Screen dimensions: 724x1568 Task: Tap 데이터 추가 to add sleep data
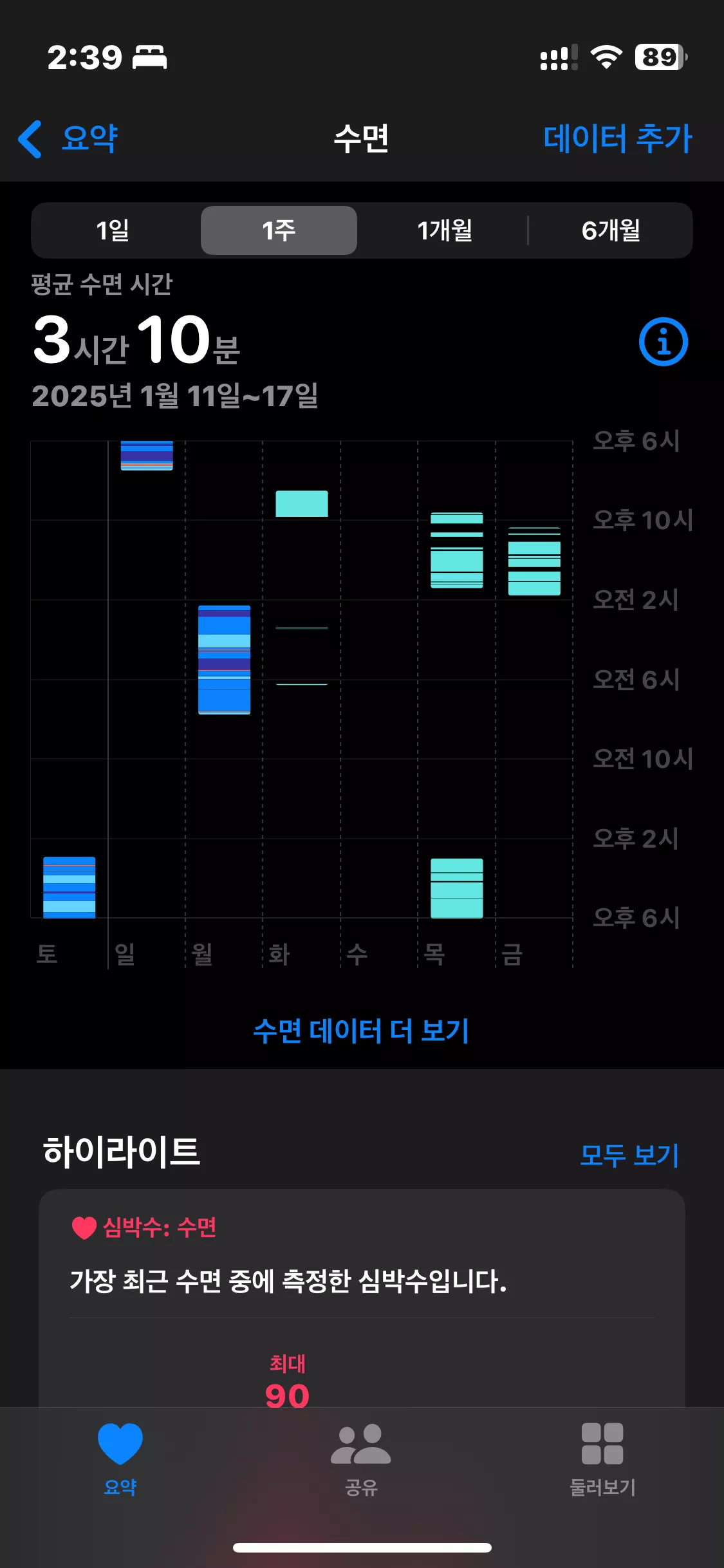(x=617, y=138)
